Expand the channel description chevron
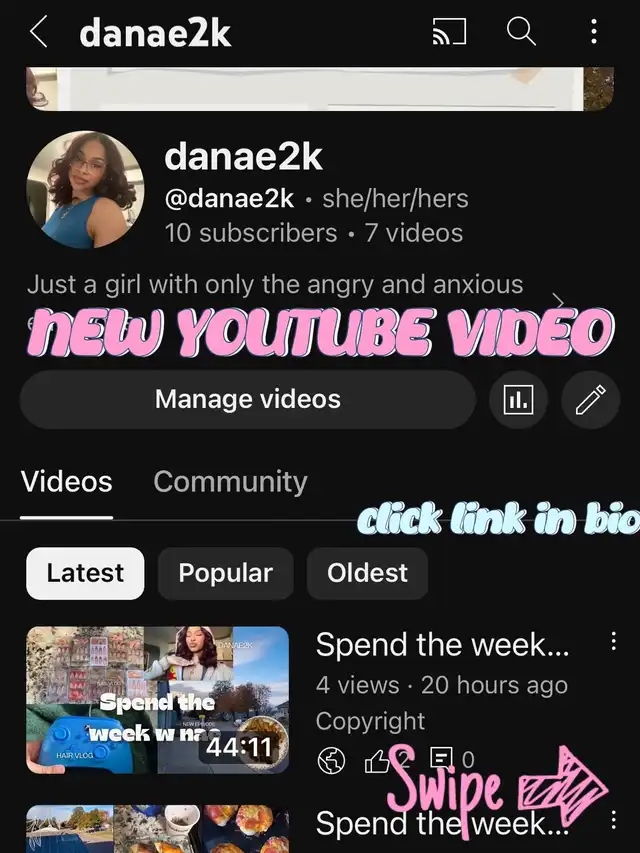This screenshot has height=853, width=640. (x=559, y=301)
